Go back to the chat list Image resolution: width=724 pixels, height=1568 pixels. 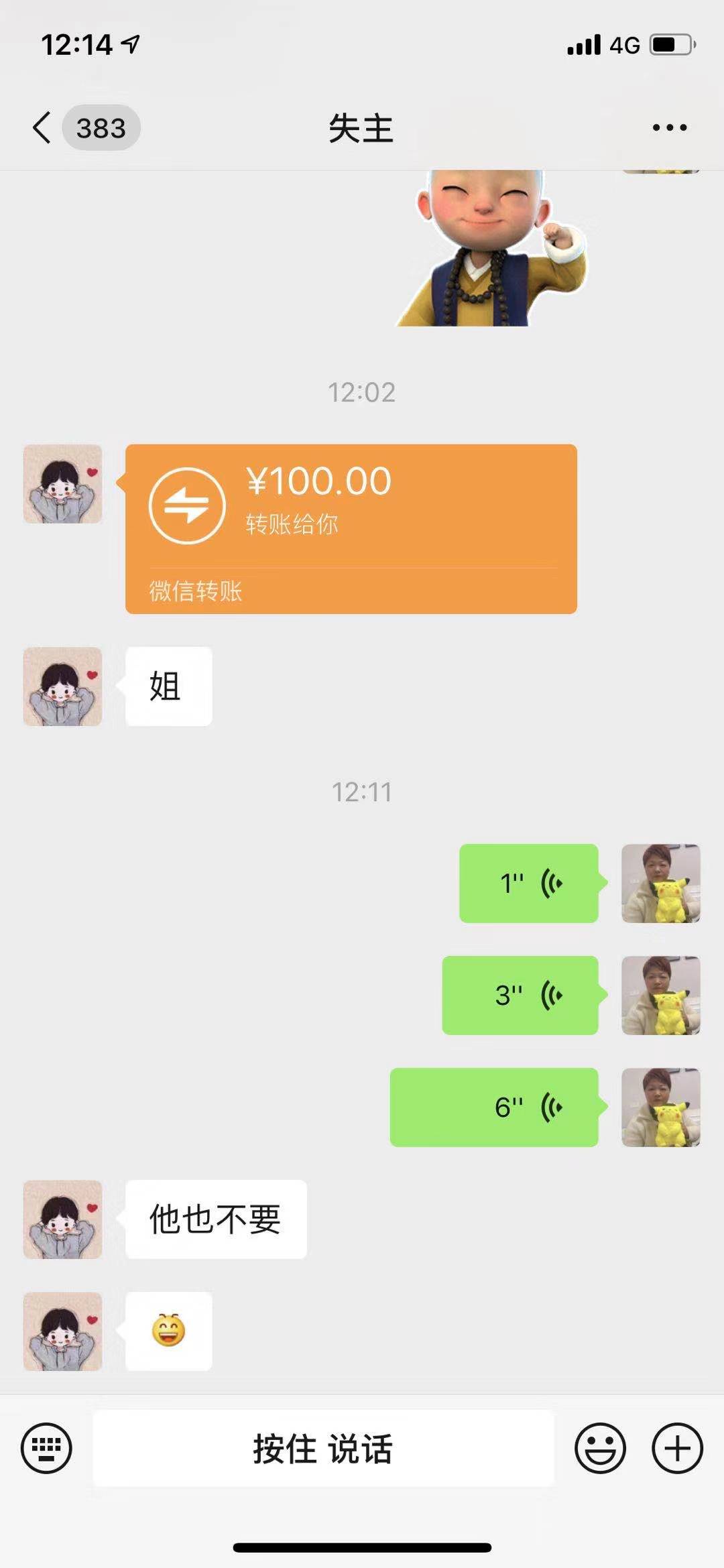pos(43,127)
